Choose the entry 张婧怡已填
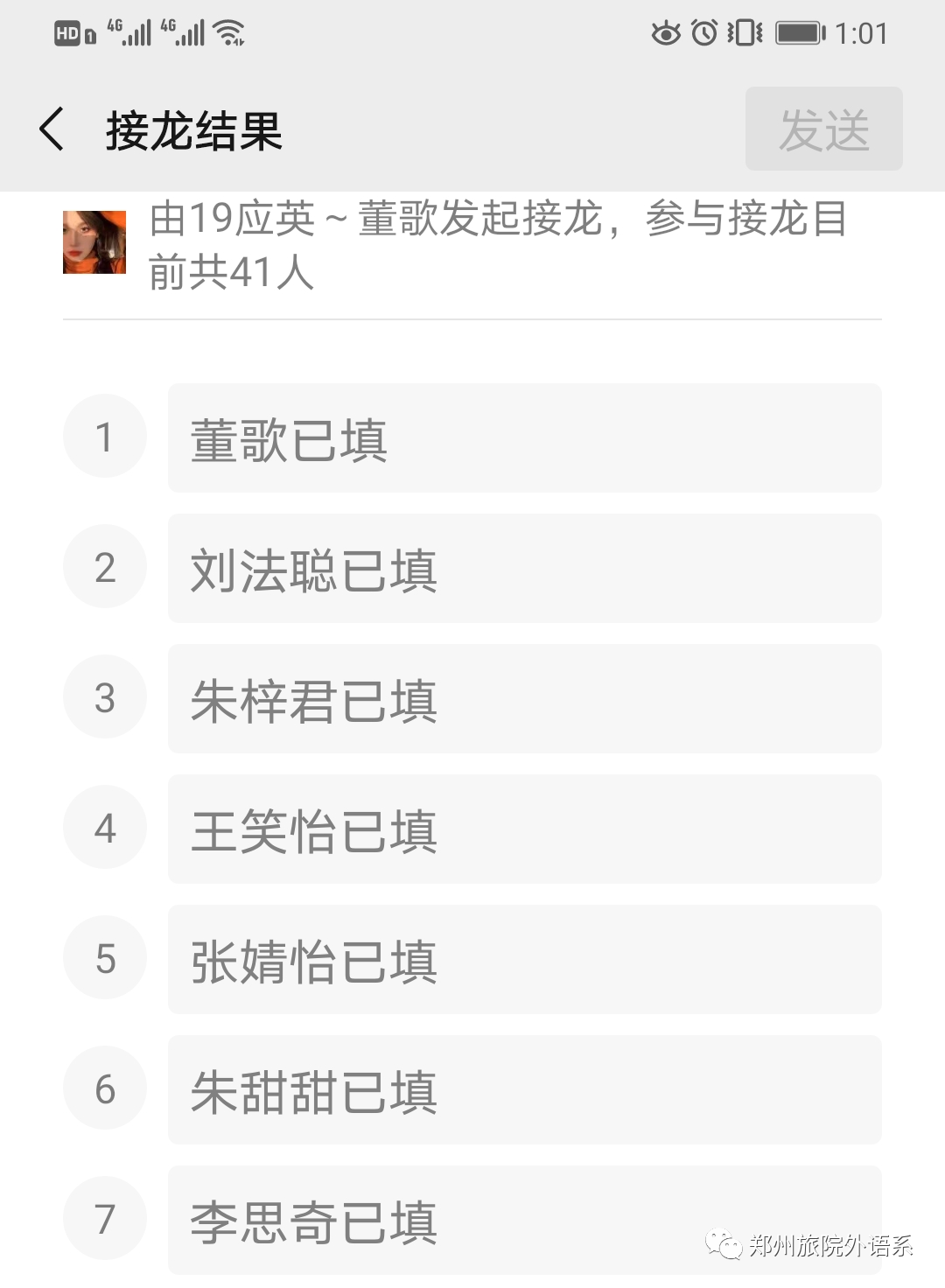 (523, 960)
